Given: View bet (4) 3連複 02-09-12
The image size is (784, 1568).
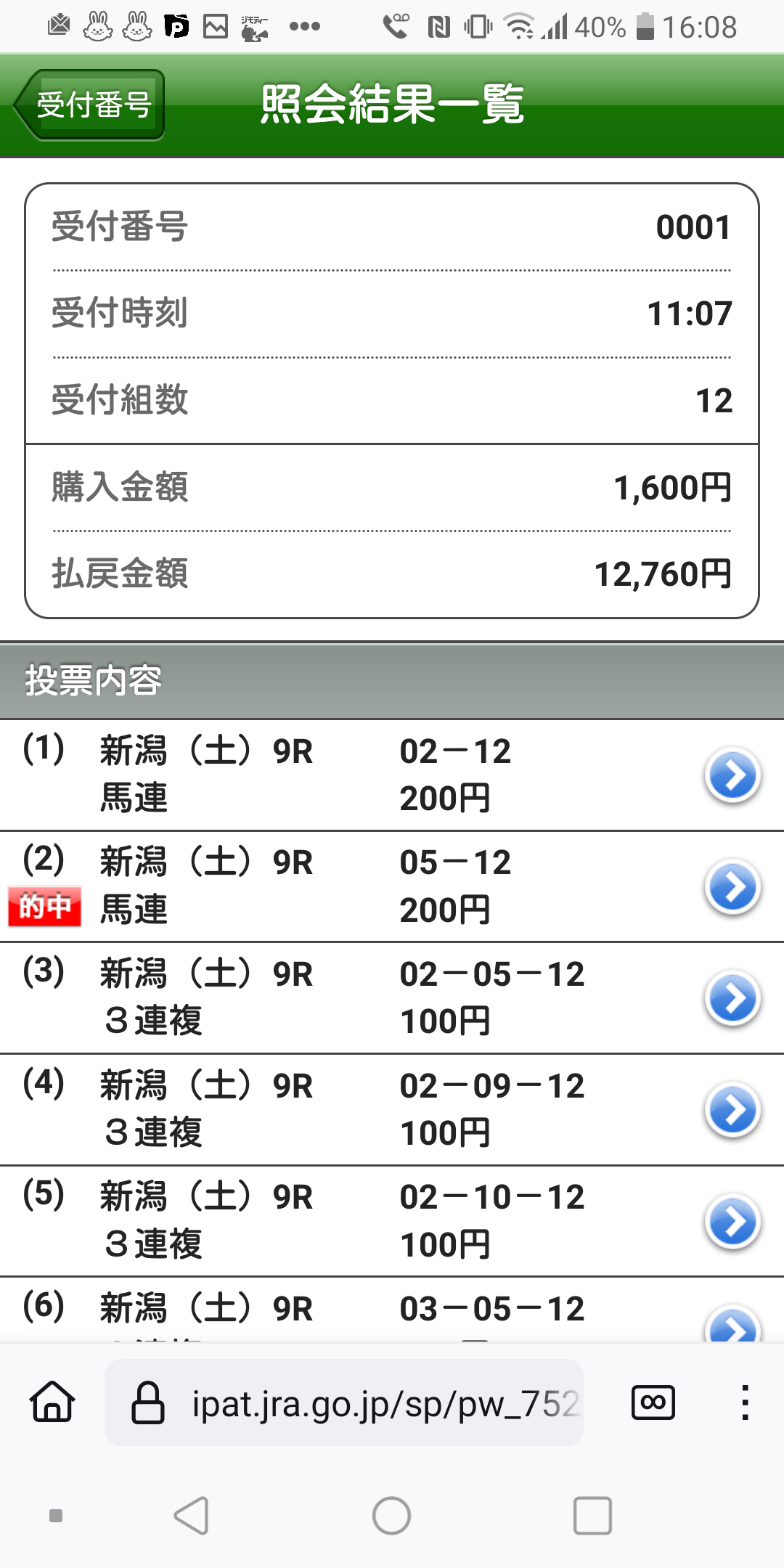Looking at the screenshot, I should tap(732, 1111).
